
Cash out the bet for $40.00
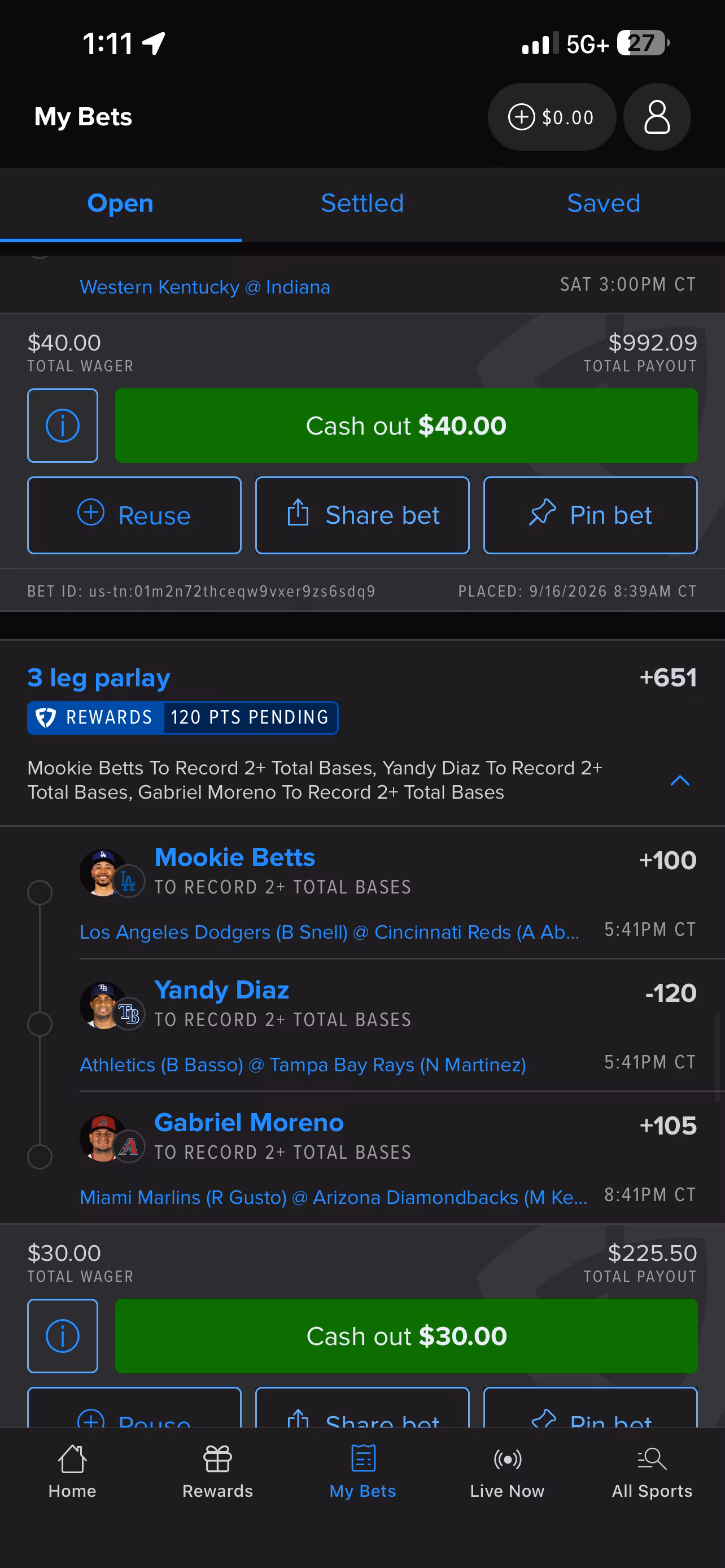406,426
